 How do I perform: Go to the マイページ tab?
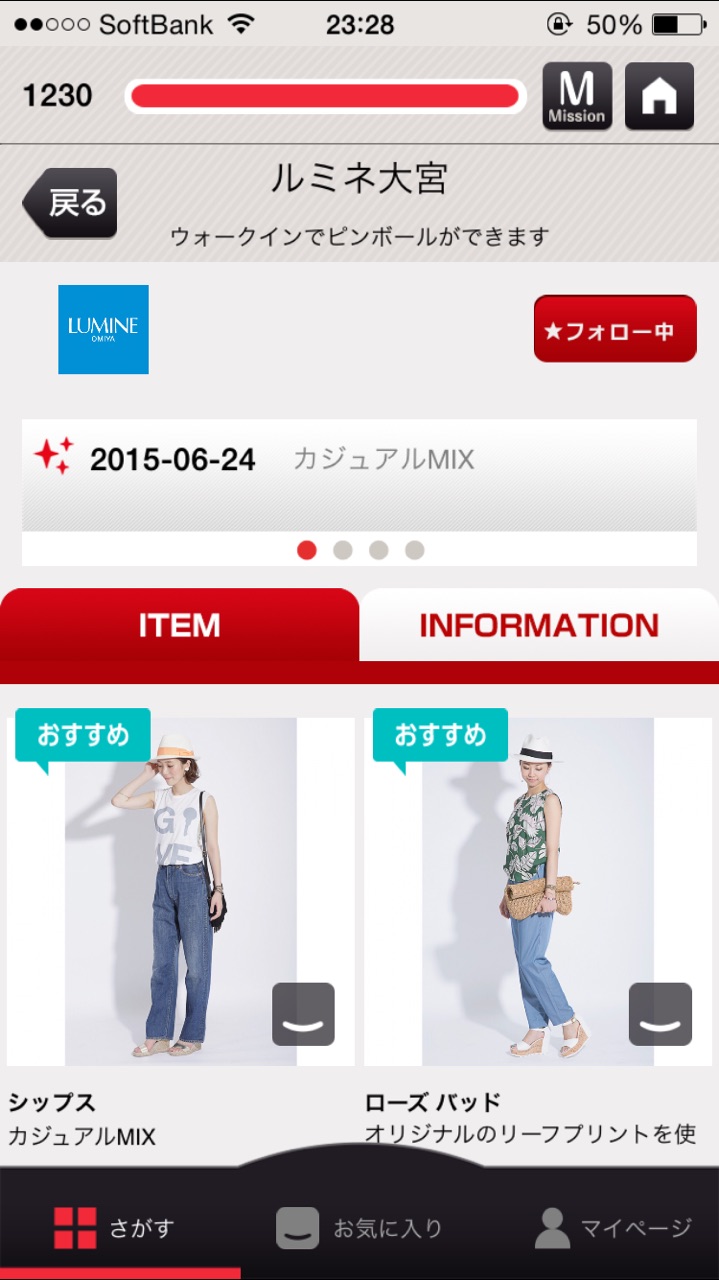coord(612,1228)
